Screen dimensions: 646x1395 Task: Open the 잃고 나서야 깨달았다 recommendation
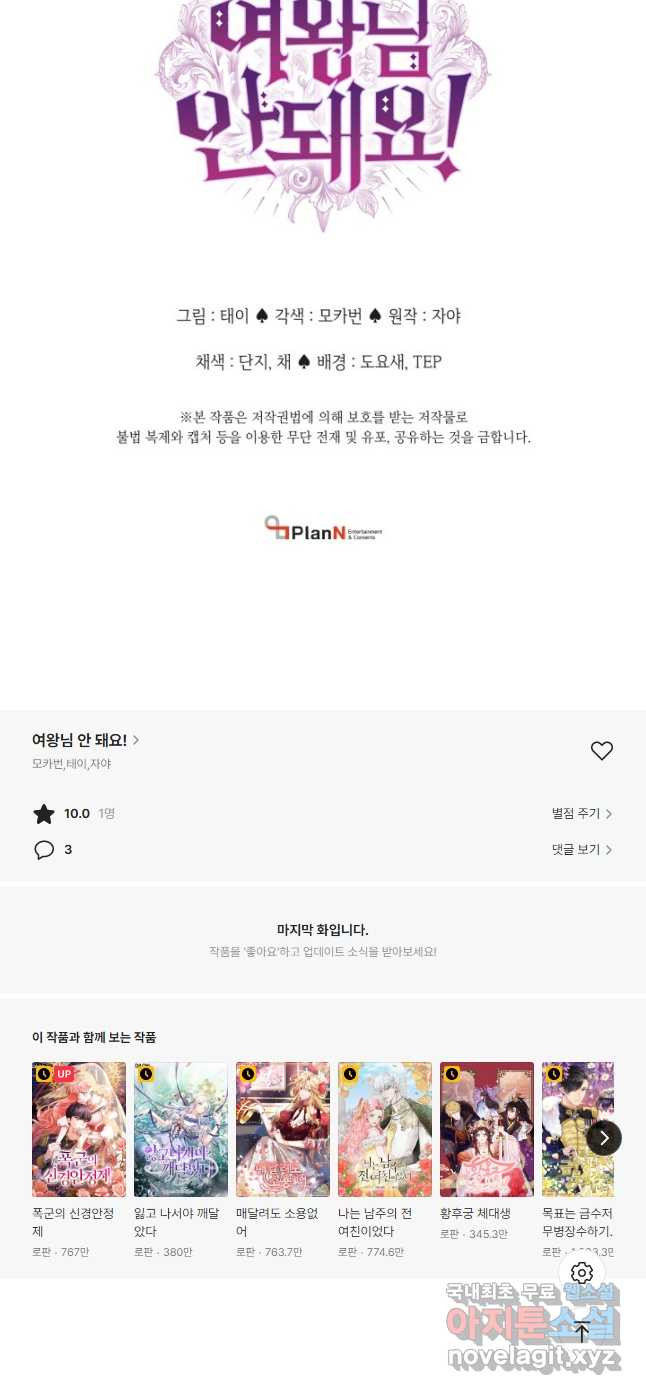pyautogui.click(x=181, y=1130)
